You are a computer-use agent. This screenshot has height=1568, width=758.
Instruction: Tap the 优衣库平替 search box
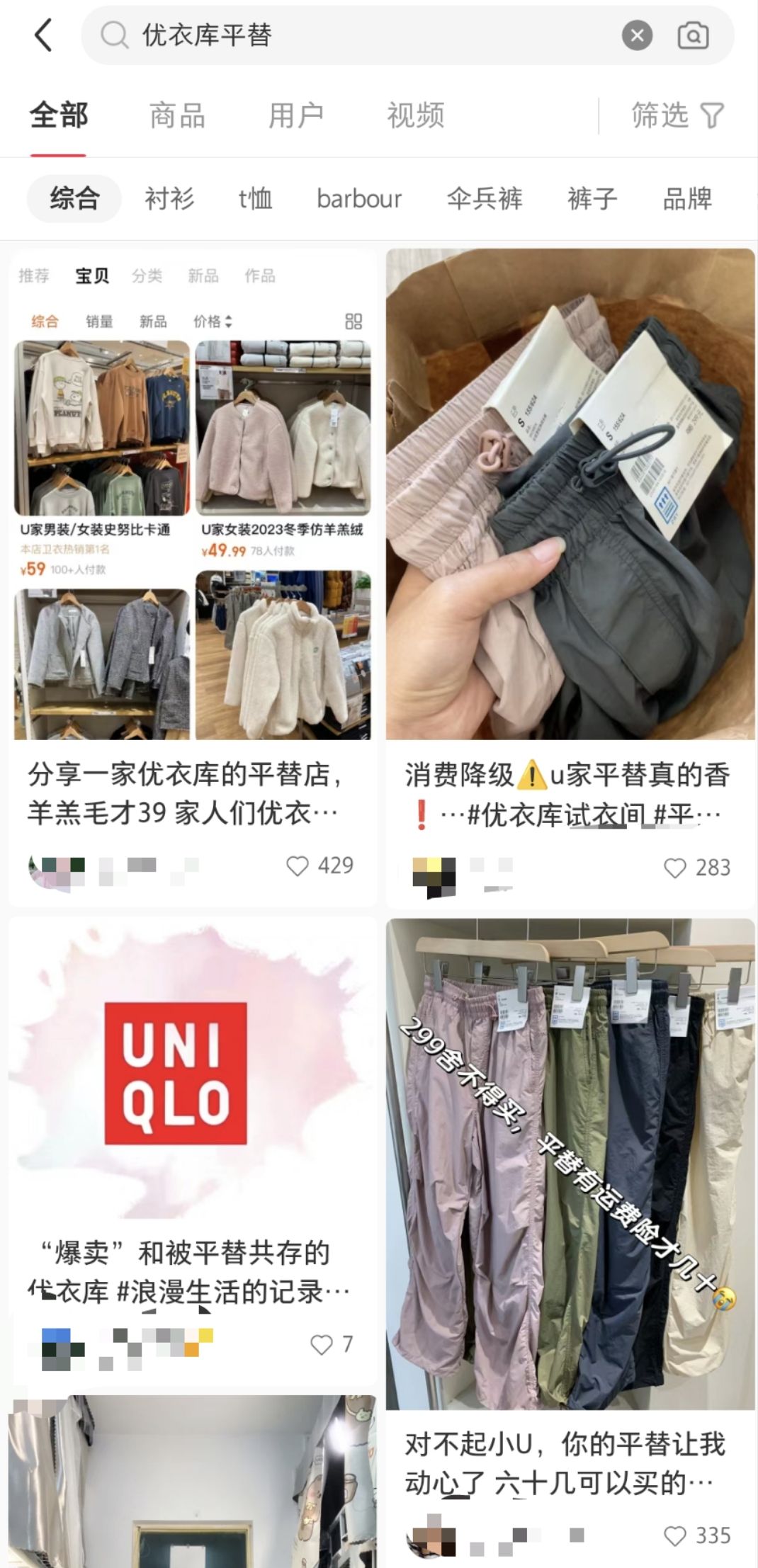[354, 35]
